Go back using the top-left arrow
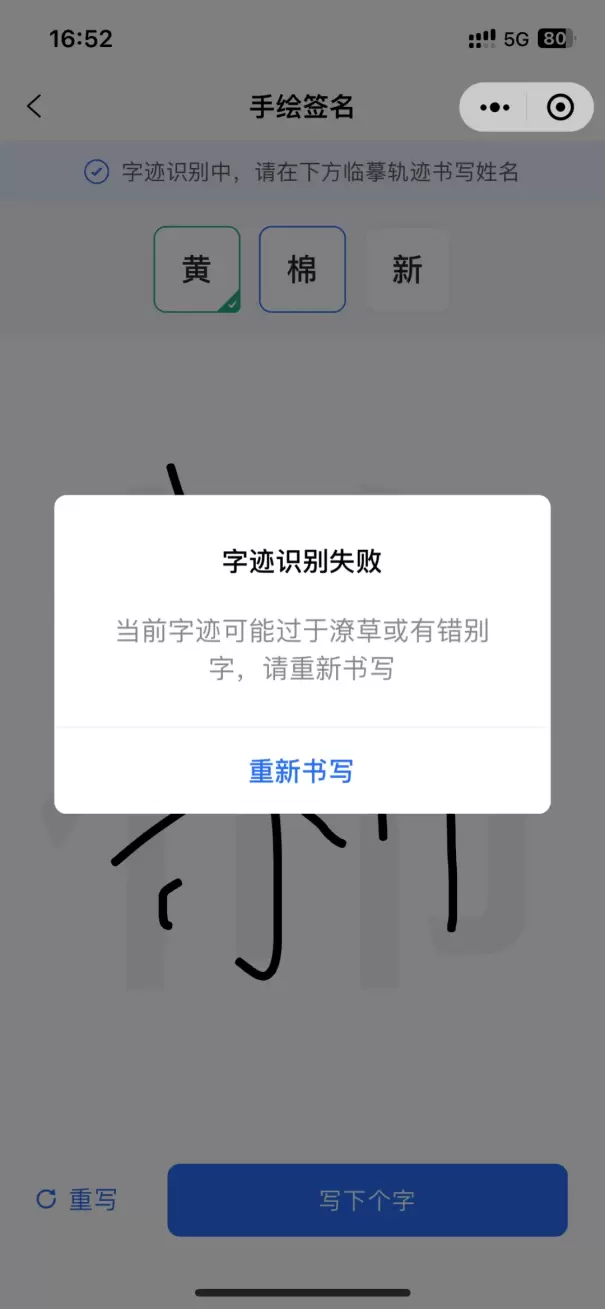This screenshot has width=605, height=1309. pos(35,106)
